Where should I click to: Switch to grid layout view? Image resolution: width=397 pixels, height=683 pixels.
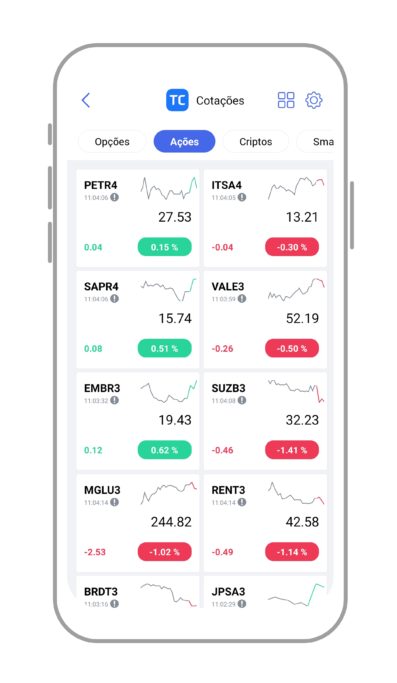[286, 100]
